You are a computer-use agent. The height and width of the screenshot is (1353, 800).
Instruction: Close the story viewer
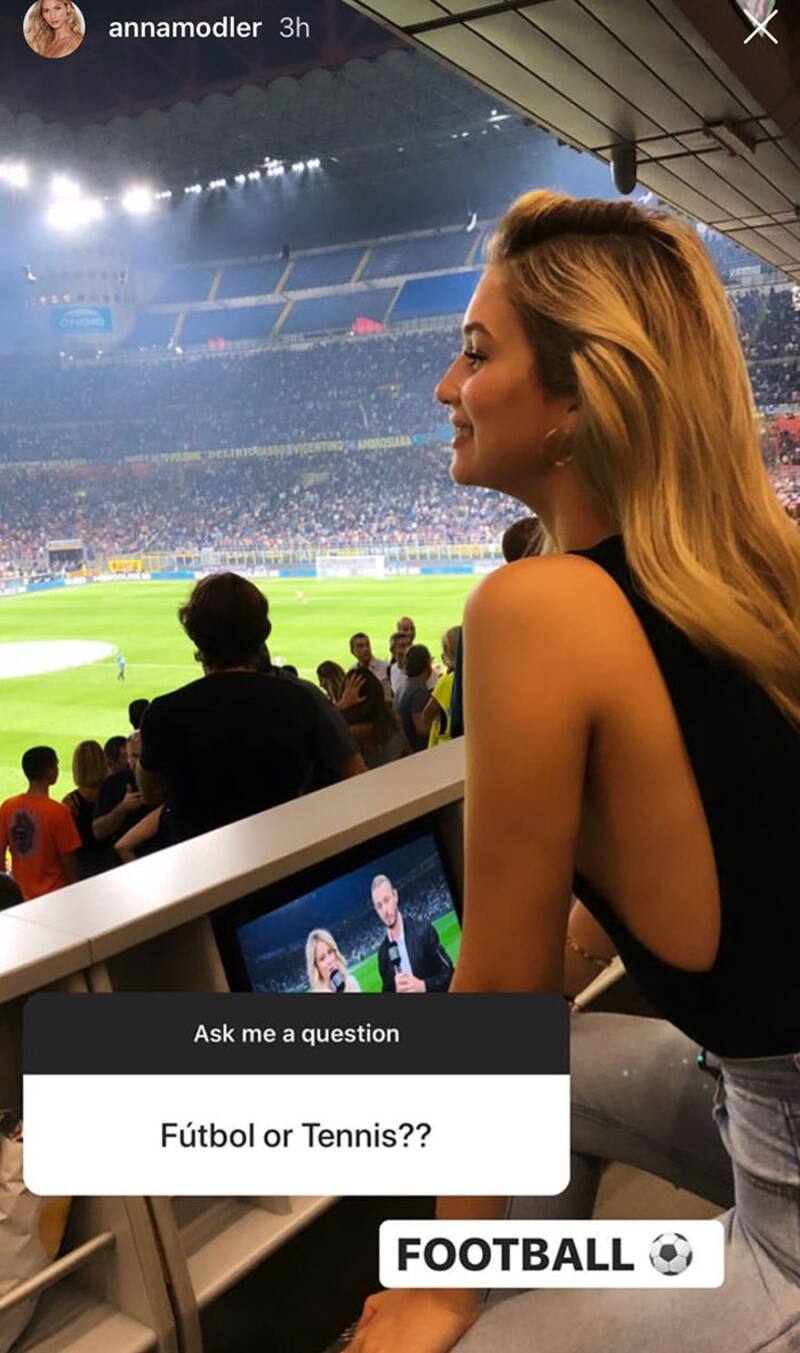pyautogui.click(x=761, y=27)
